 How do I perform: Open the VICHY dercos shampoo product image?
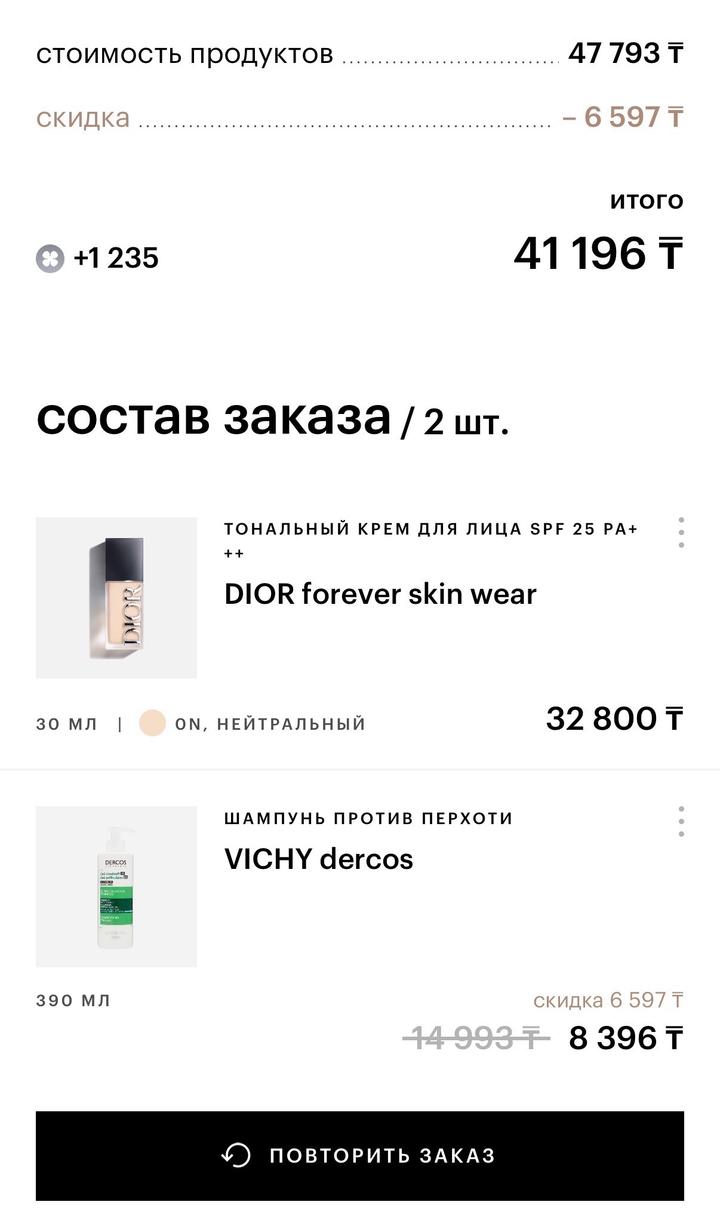pyautogui.click(x=116, y=887)
